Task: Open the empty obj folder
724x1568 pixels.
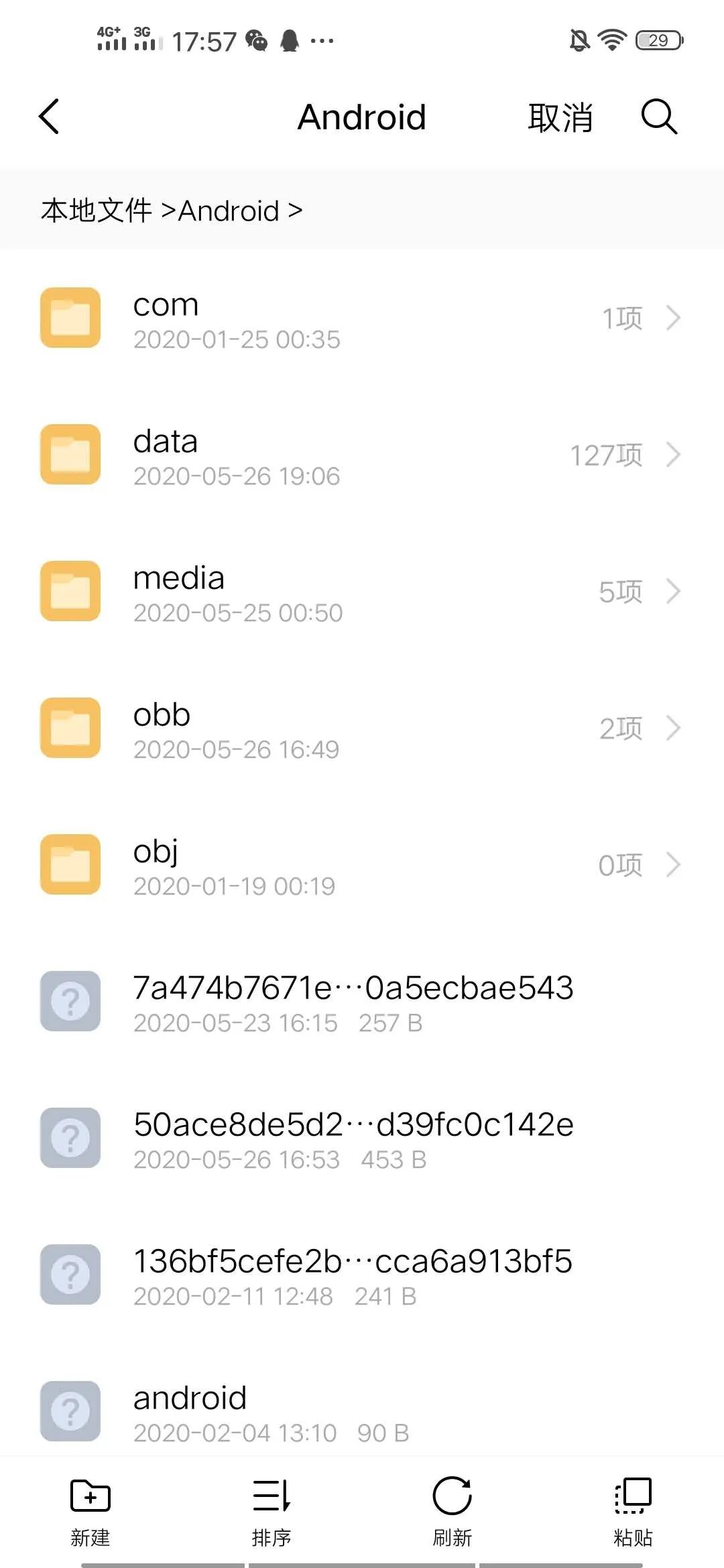Action: 362,865
